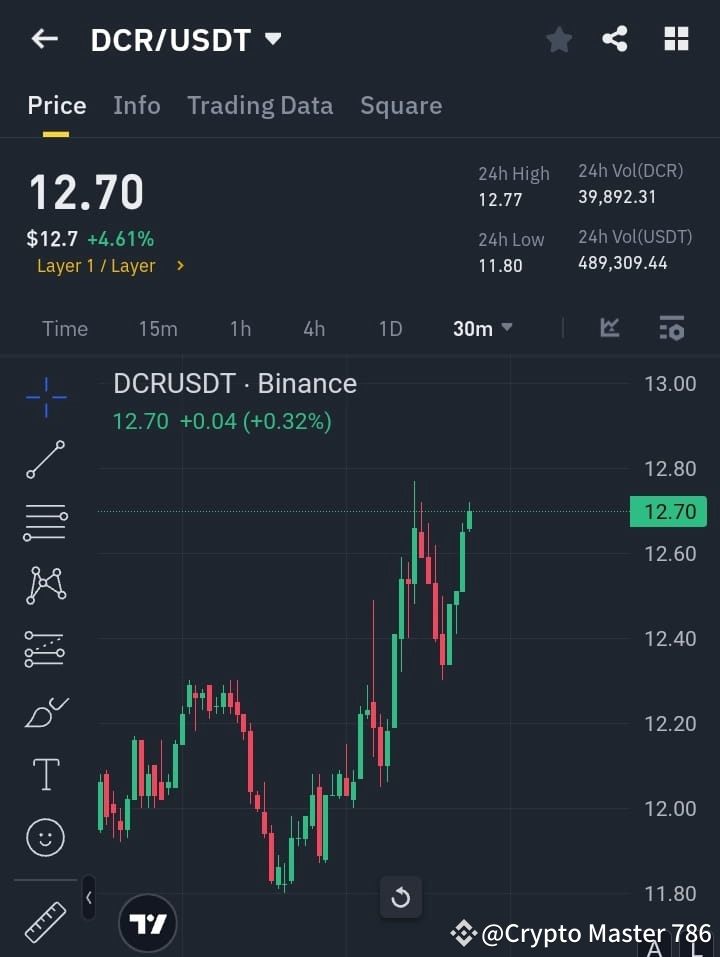Open the emoji sticker tool
This screenshot has width=720, height=957.
pos(45,837)
